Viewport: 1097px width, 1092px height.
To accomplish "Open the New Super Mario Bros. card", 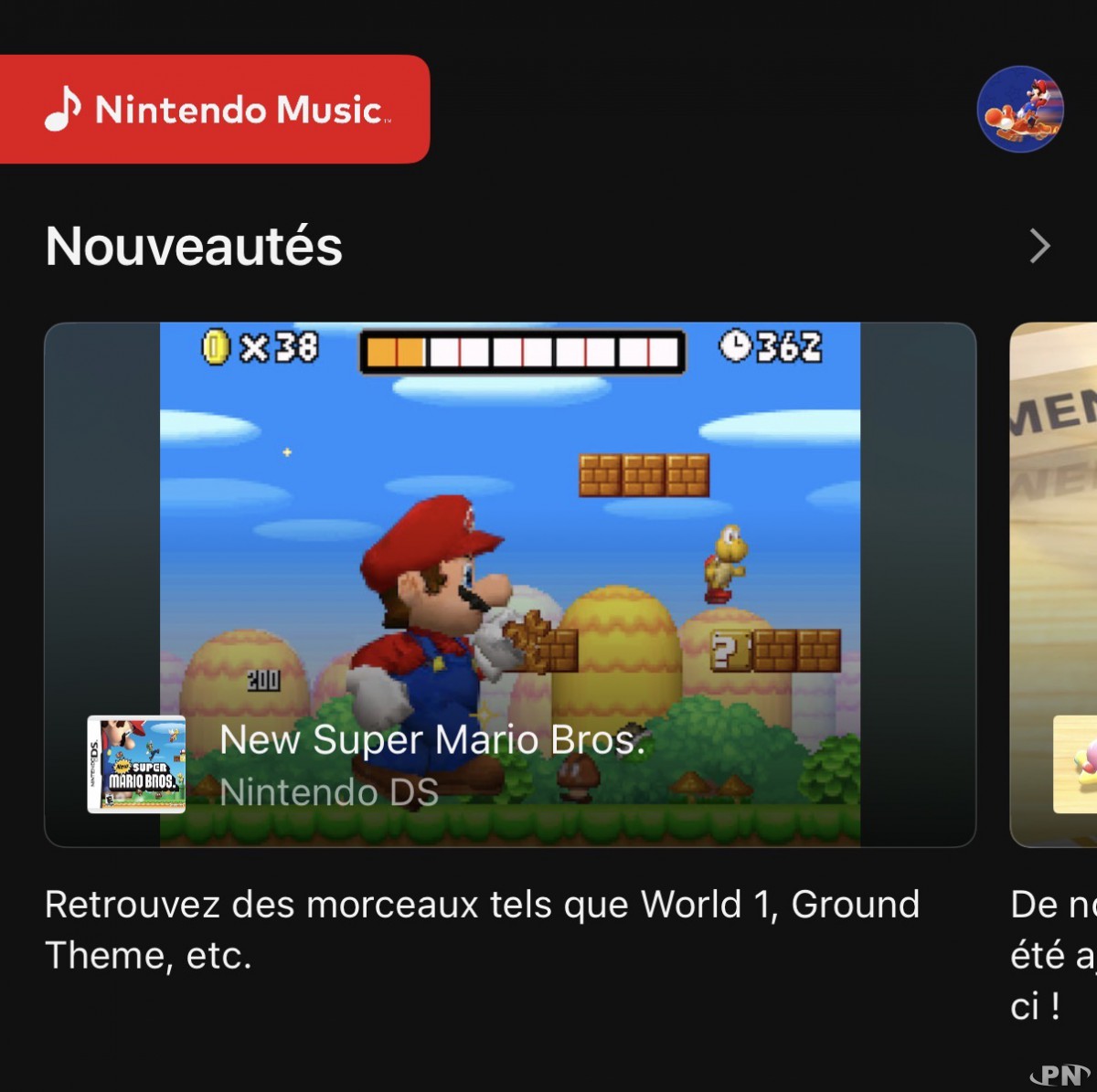I will coord(509,585).
